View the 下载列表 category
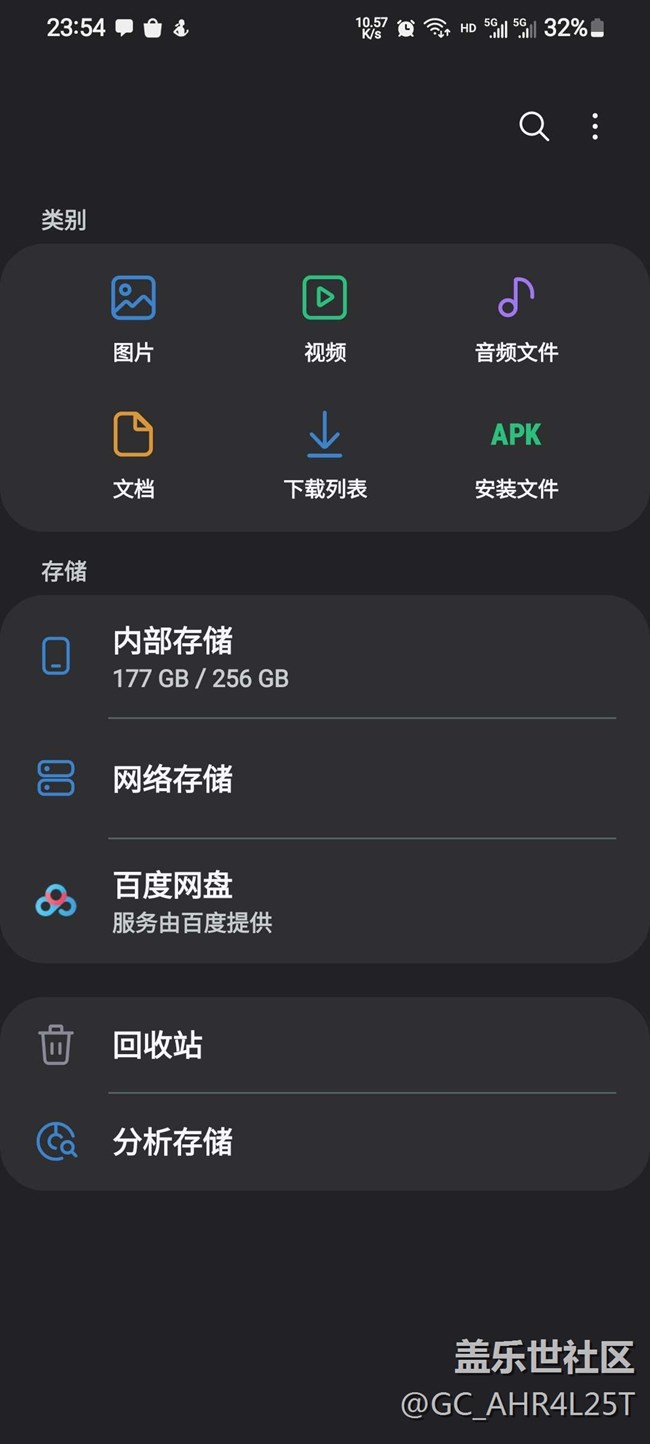Screen dimensions: 650x1444 [325, 455]
